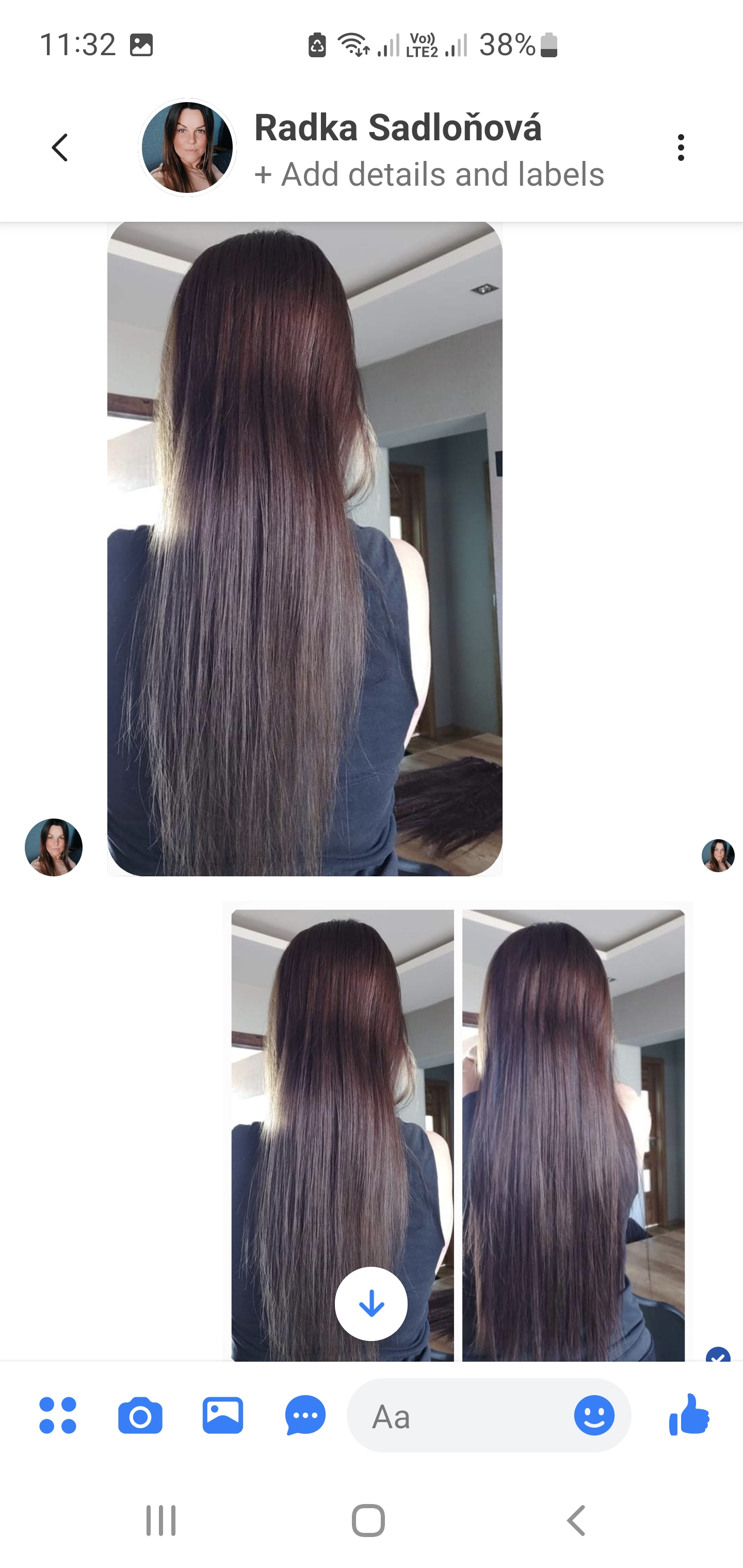
Task: Open the large single hair photo
Action: click(x=304, y=548)
